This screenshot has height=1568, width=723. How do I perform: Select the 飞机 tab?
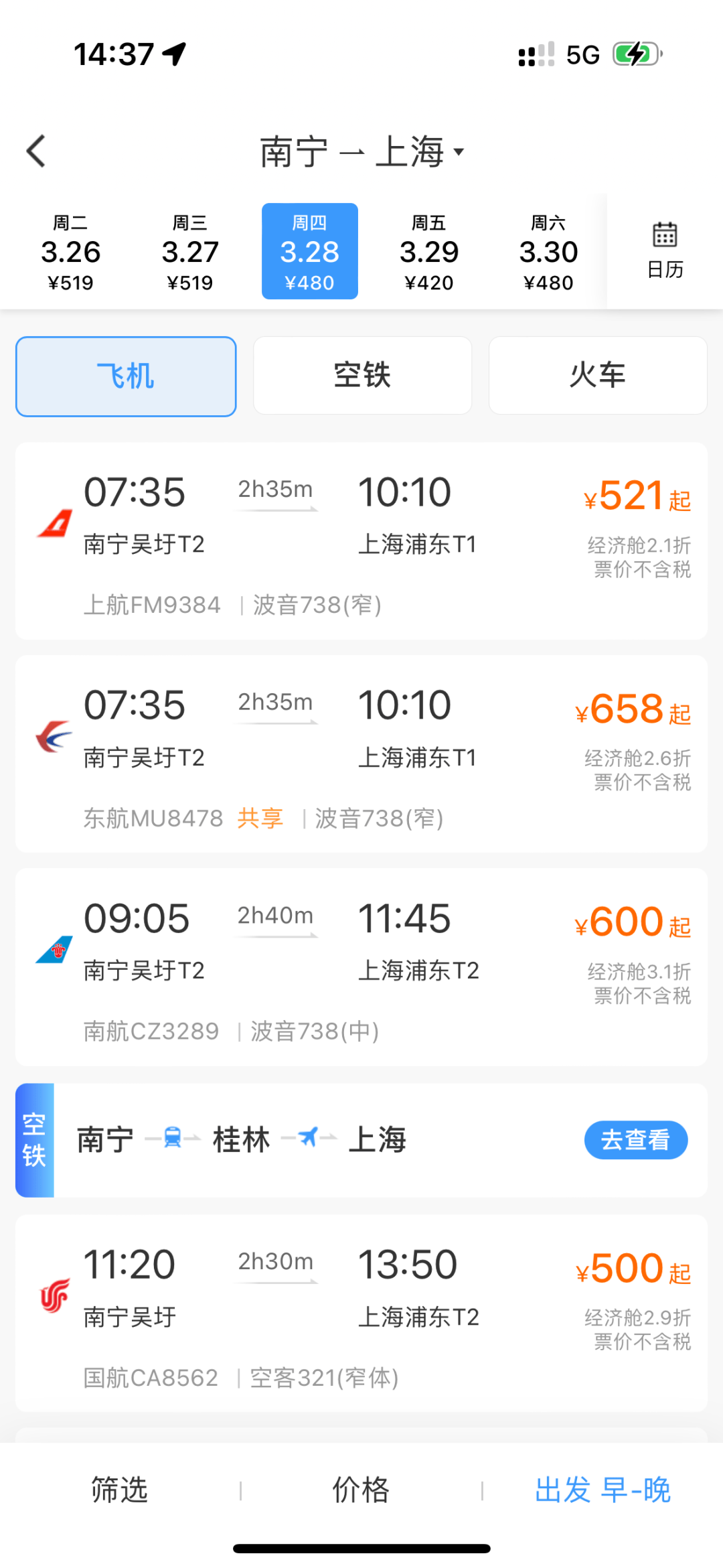[126, 376]
